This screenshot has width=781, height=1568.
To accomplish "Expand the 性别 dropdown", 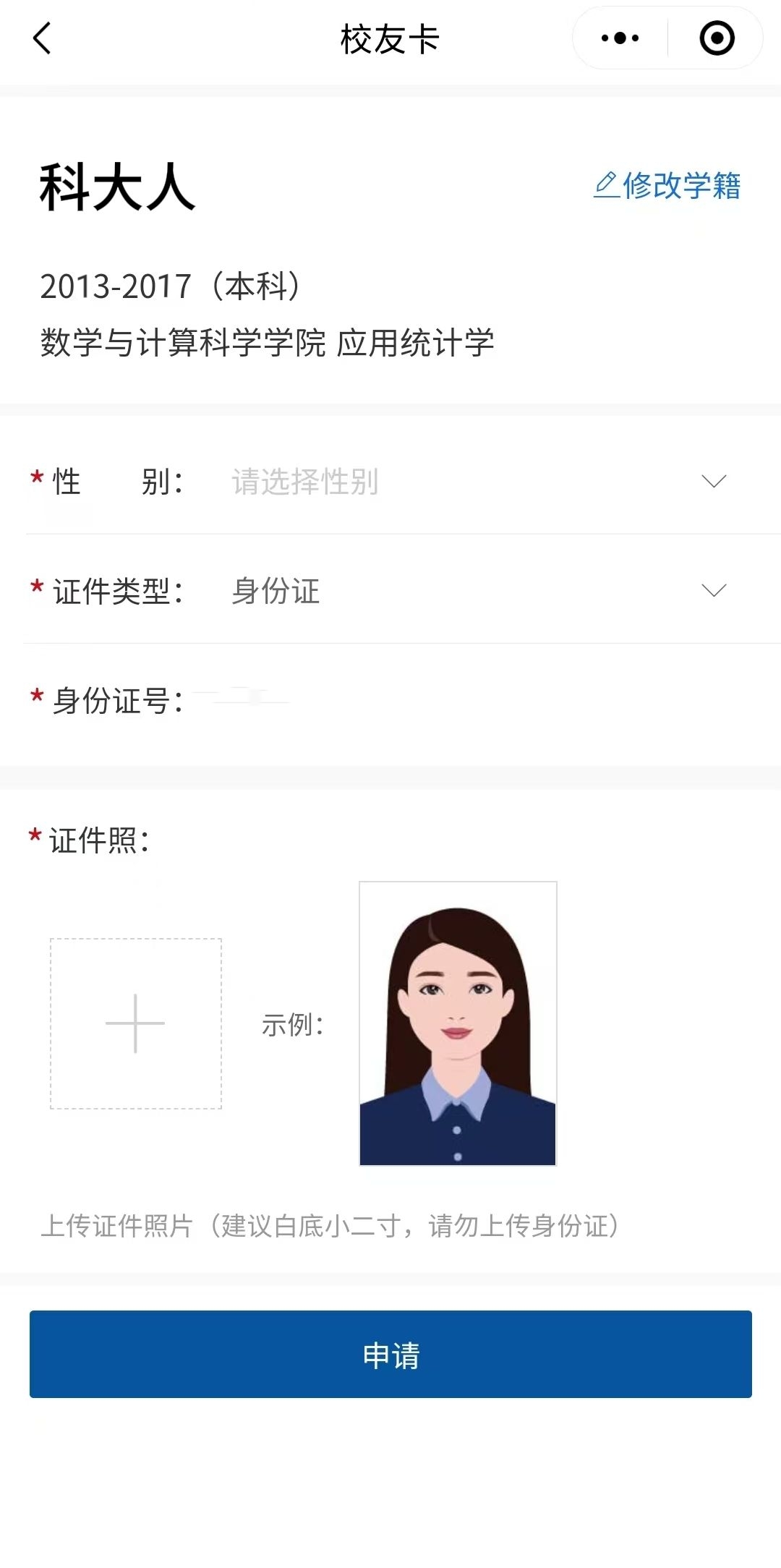I will [477, 482].
